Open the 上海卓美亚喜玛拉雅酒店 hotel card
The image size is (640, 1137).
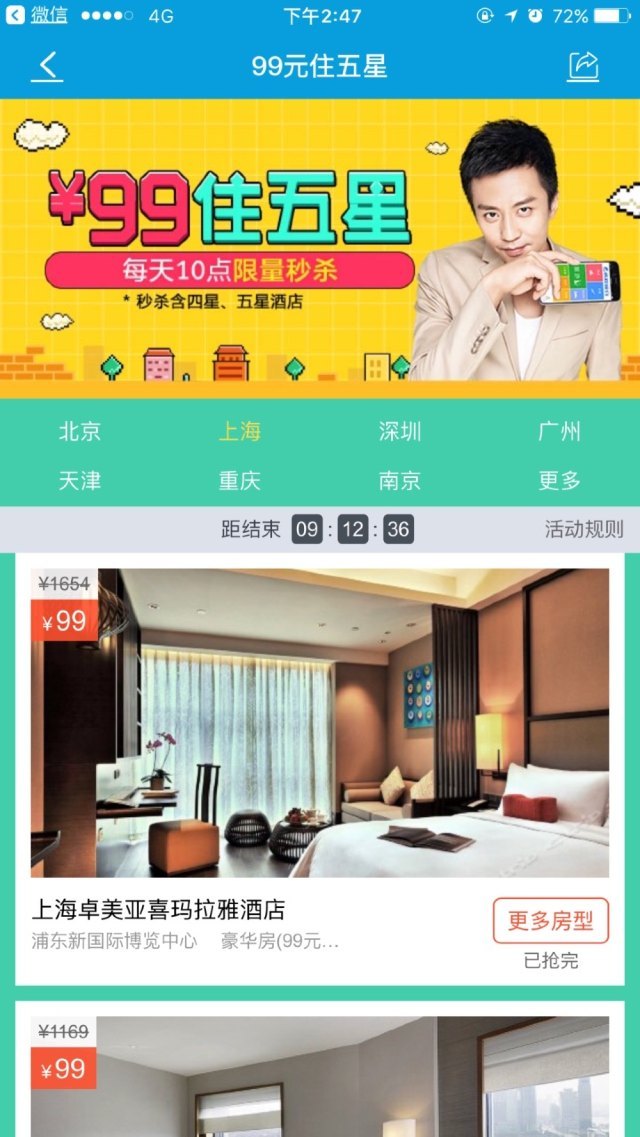[x=320, y=770]
